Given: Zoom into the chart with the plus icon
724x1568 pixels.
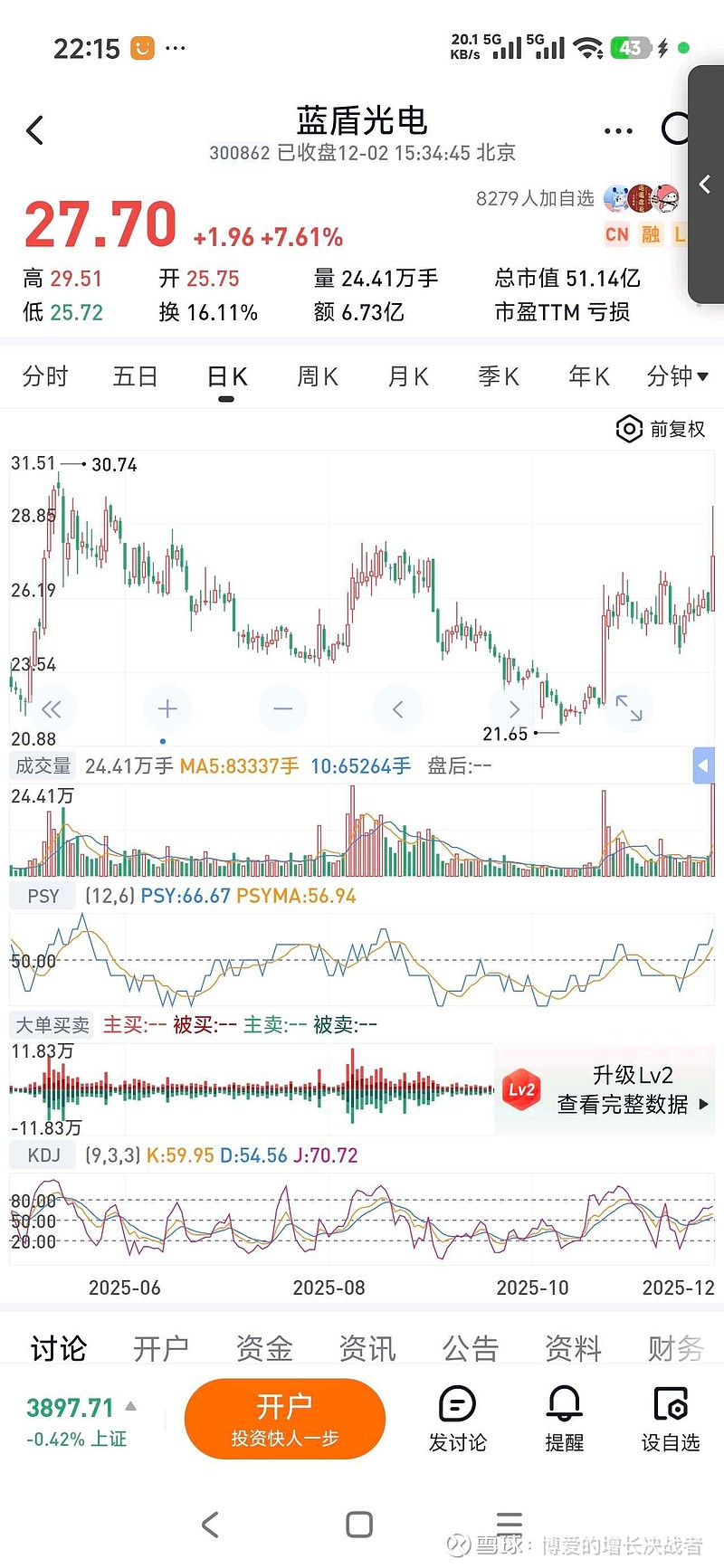Looking at the screenshot, I should [x=167, y=708].
